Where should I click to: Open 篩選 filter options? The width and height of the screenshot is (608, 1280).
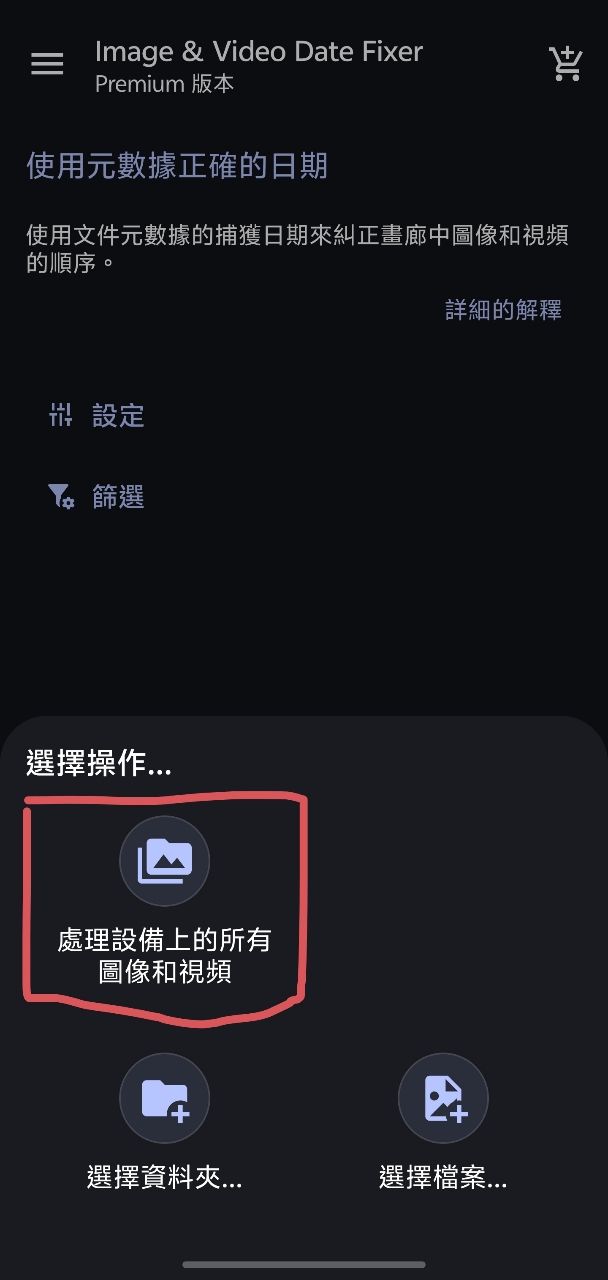97,496
